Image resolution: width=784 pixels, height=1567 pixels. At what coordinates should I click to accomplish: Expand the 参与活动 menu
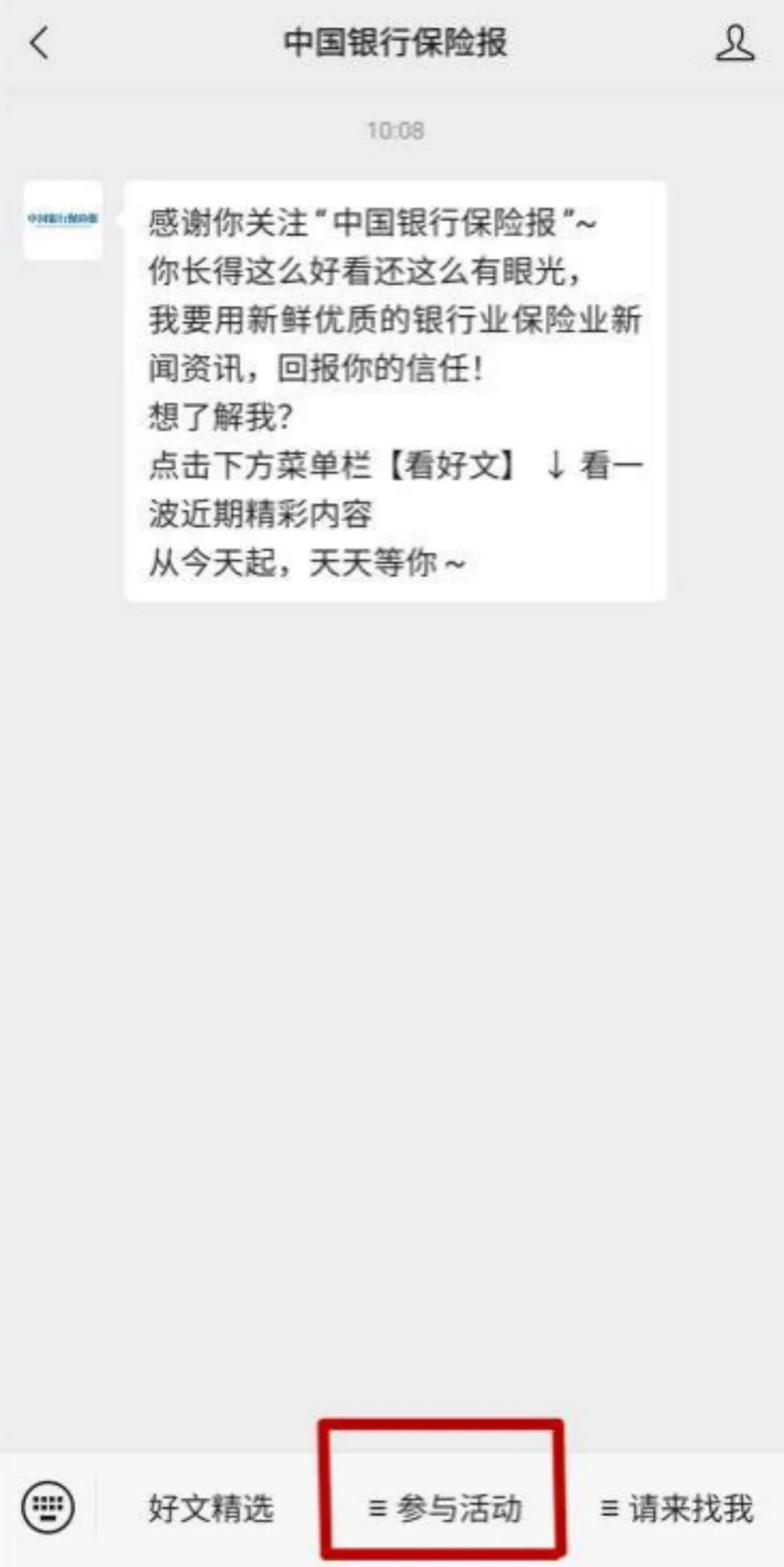pyautogui.click(x=444, y=1508)
